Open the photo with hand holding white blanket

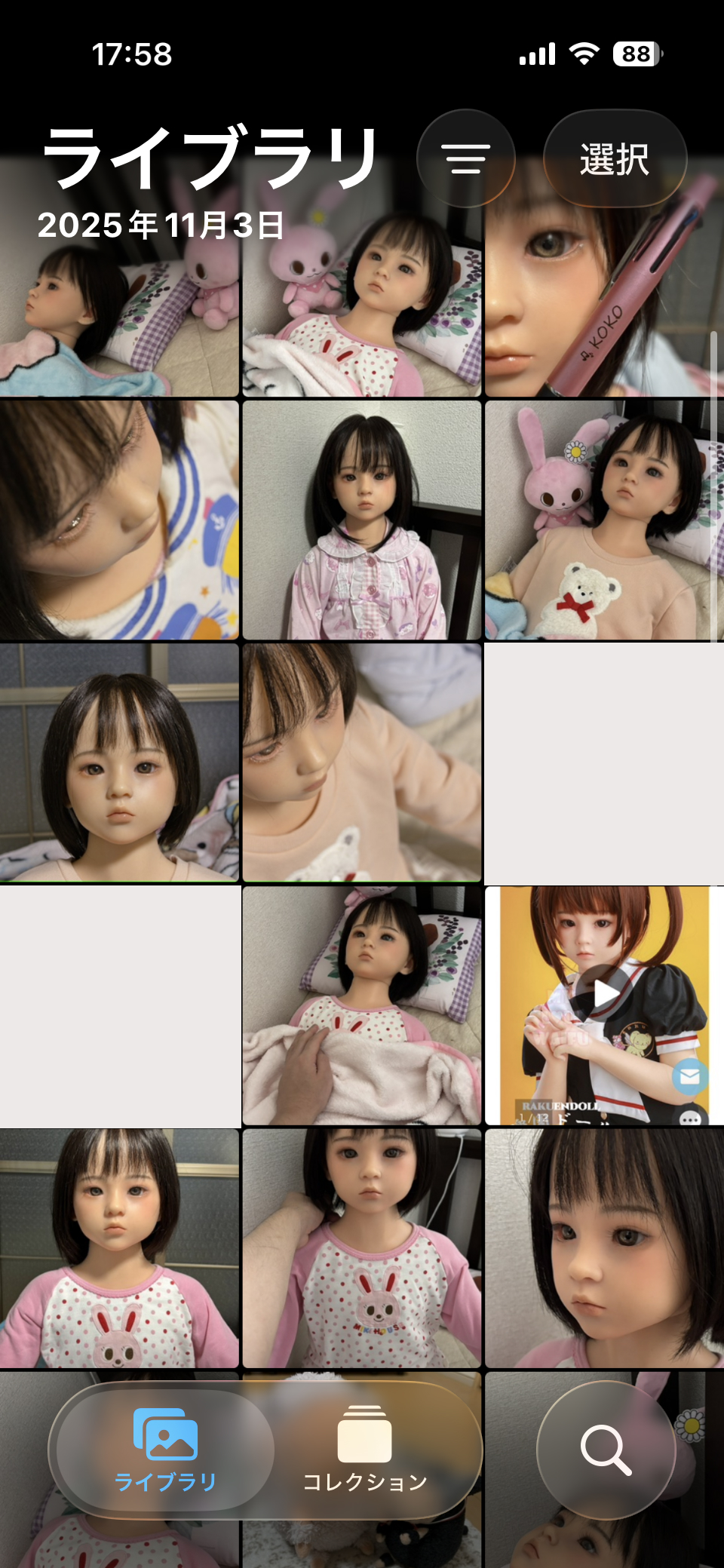[x=362, y=1005]
